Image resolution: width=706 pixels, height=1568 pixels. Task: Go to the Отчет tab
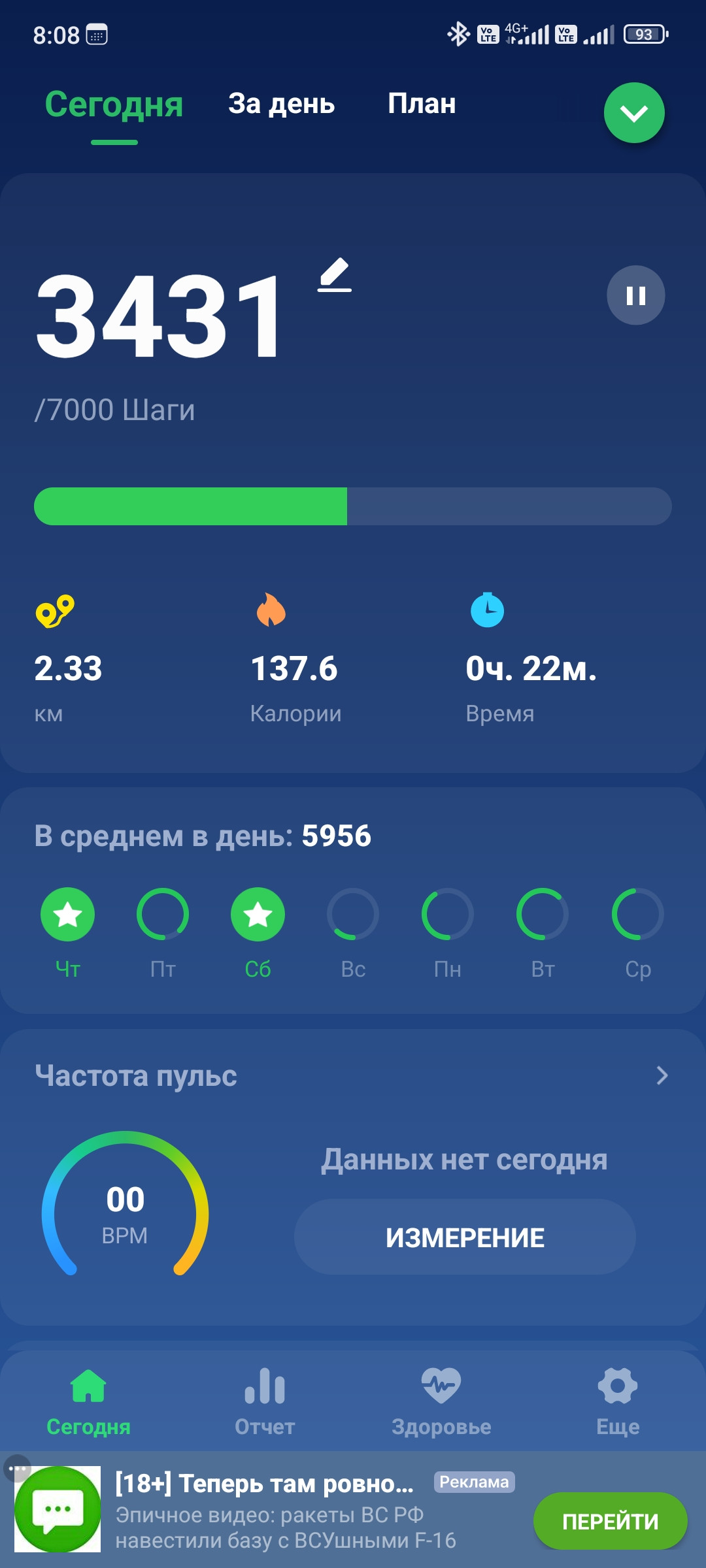[265, 1402]
